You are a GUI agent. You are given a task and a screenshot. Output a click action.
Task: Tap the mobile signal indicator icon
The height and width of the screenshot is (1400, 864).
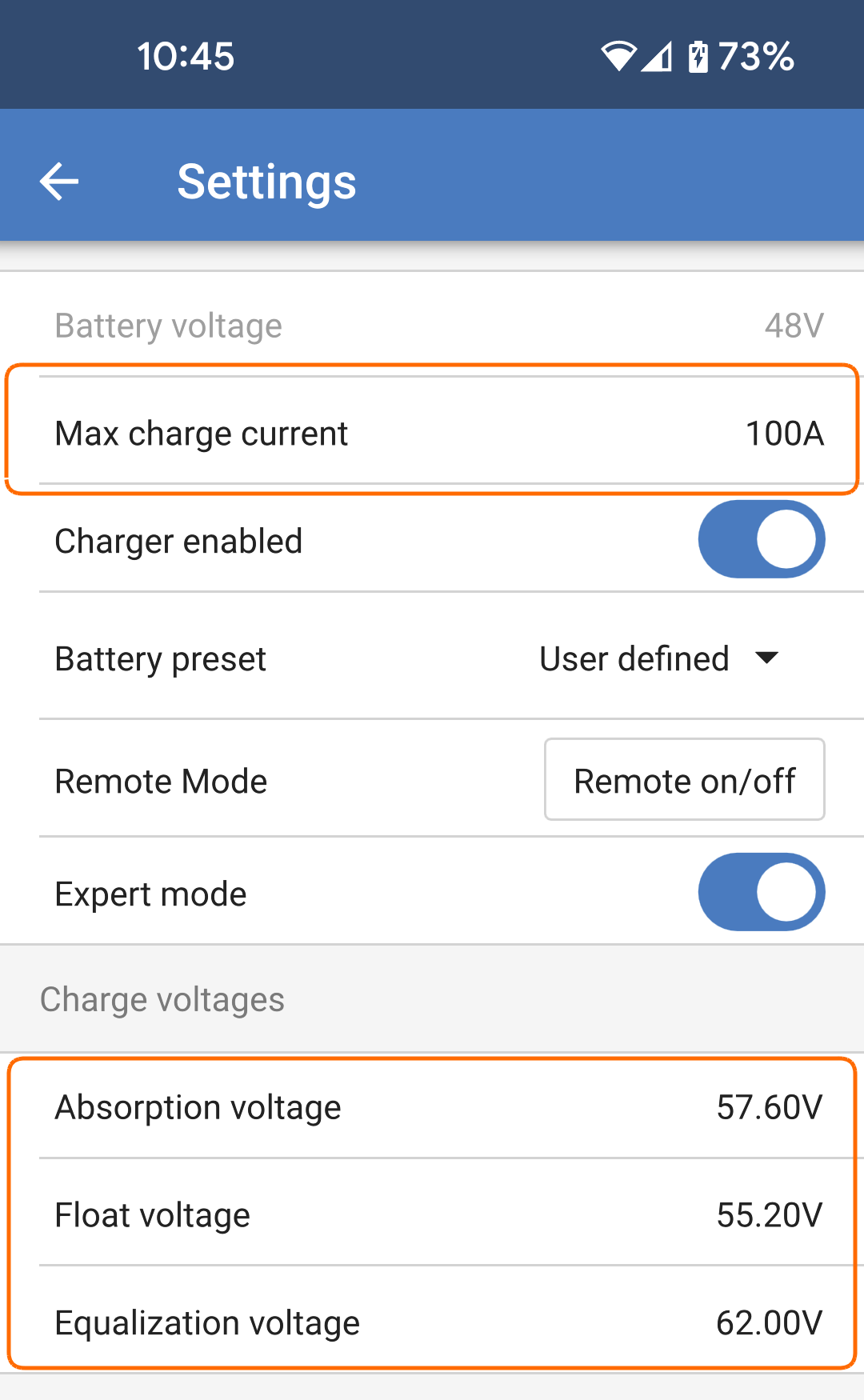(658, 56)
